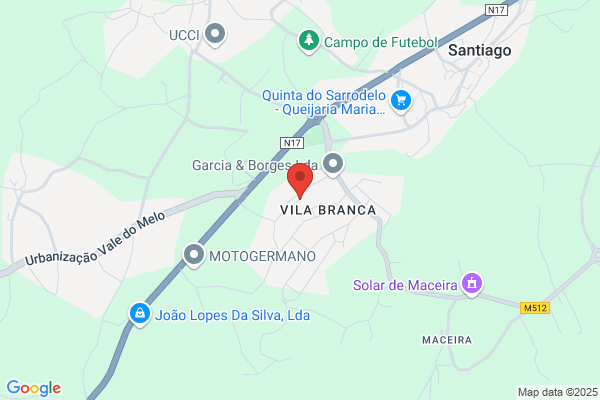Select the Campo de Futebol marker
600x400 pixels.
tap(310, 41)
